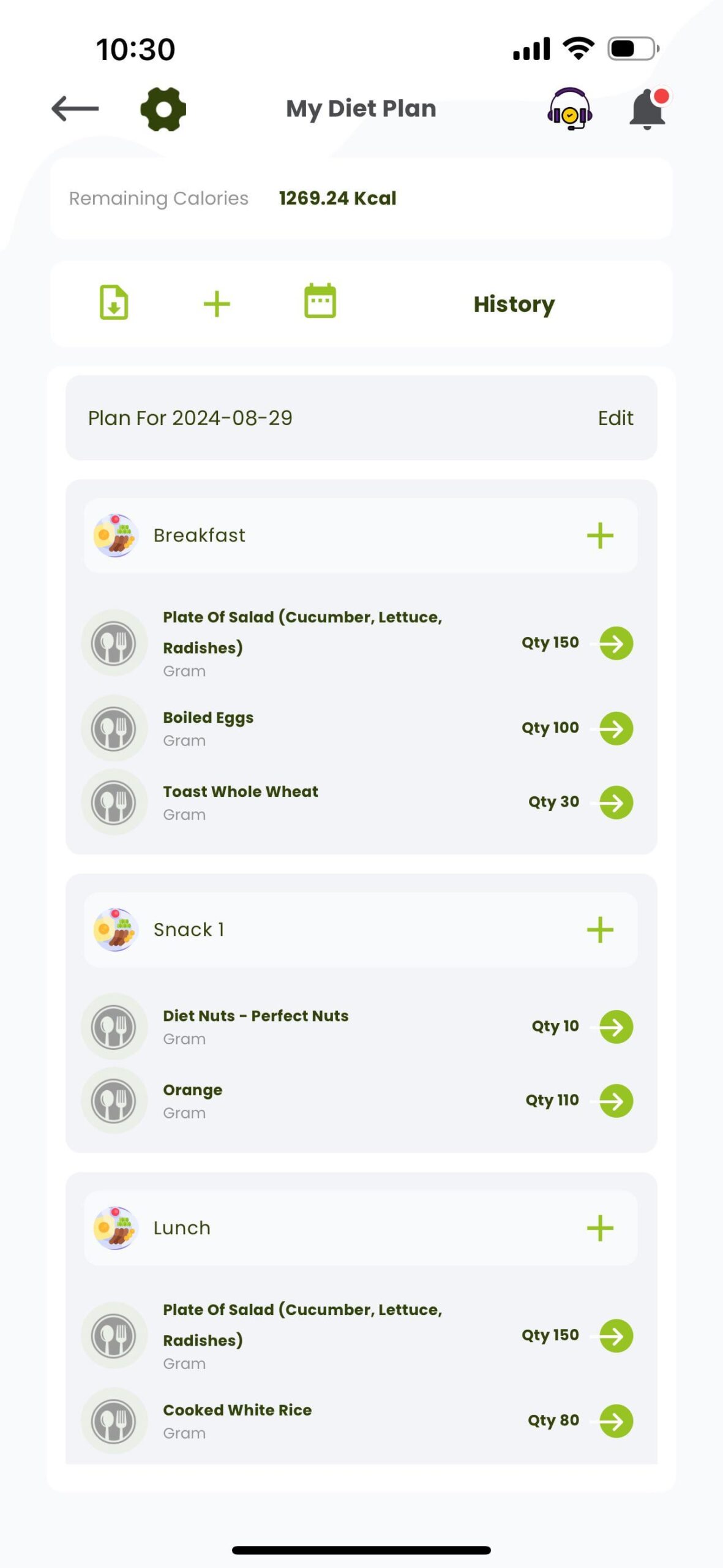
Task: Download the diet plan file
Action: point(114,303)
